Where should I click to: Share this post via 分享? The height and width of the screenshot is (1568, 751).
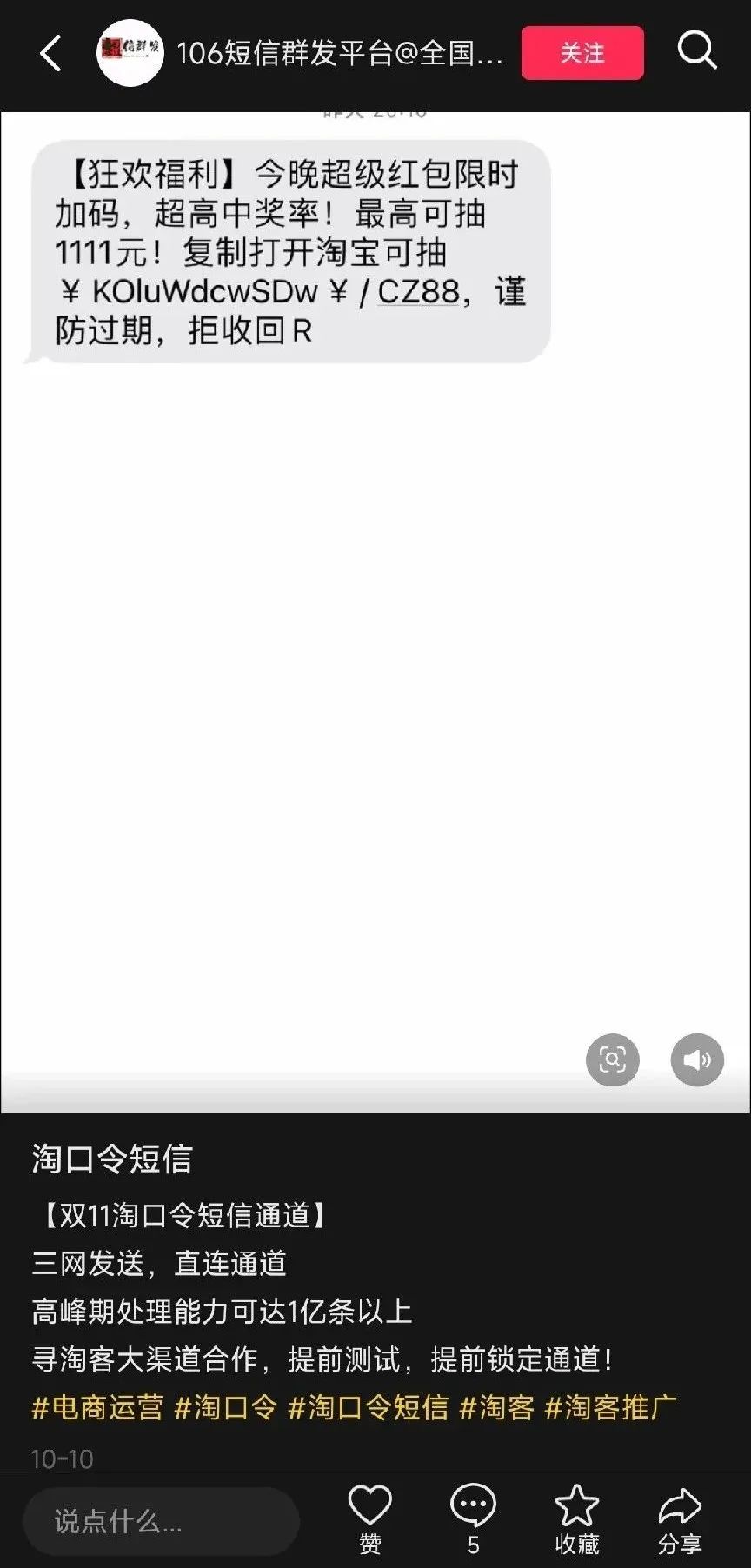point(680,1517)
